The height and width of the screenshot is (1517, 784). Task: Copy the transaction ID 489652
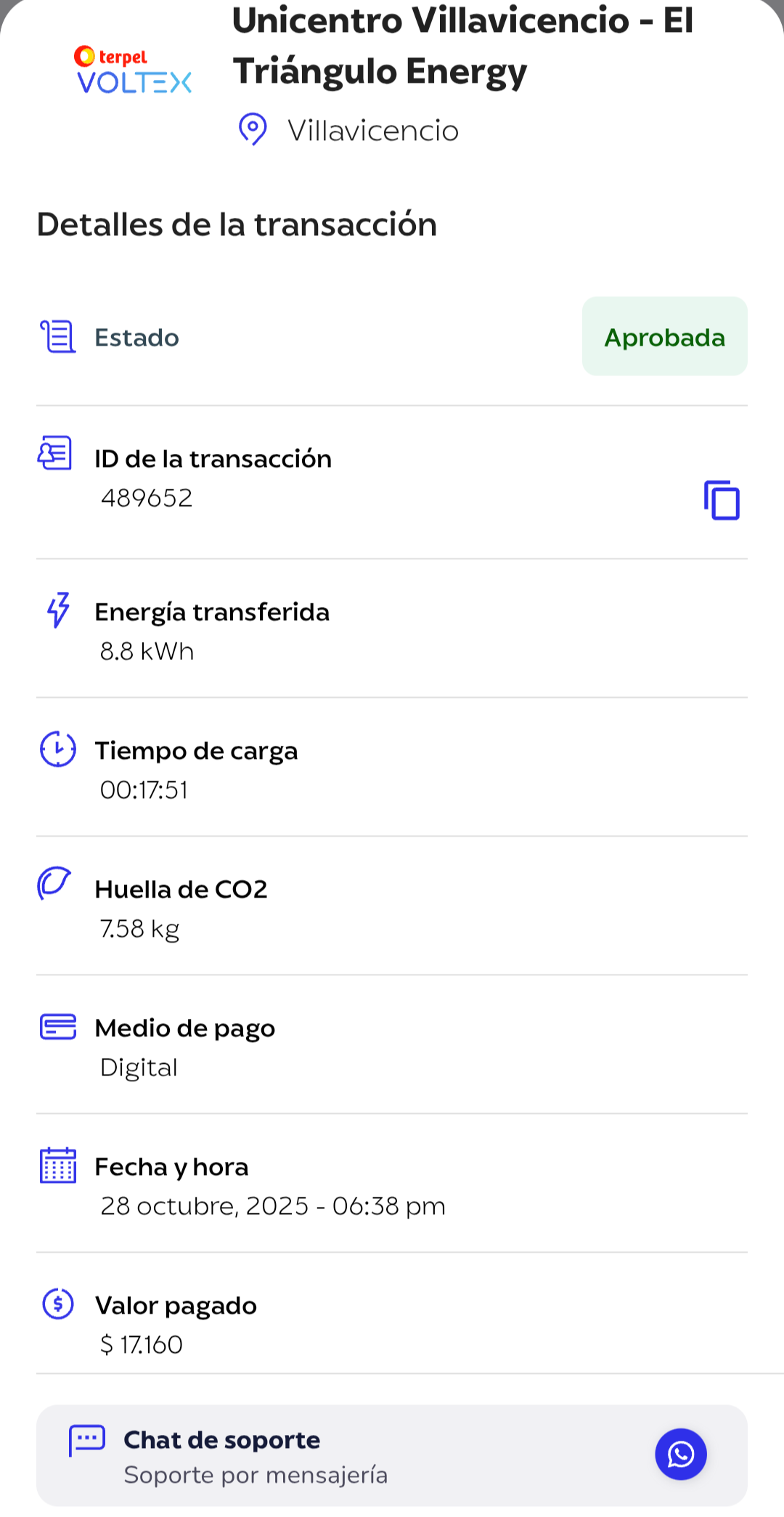point(722,500)
